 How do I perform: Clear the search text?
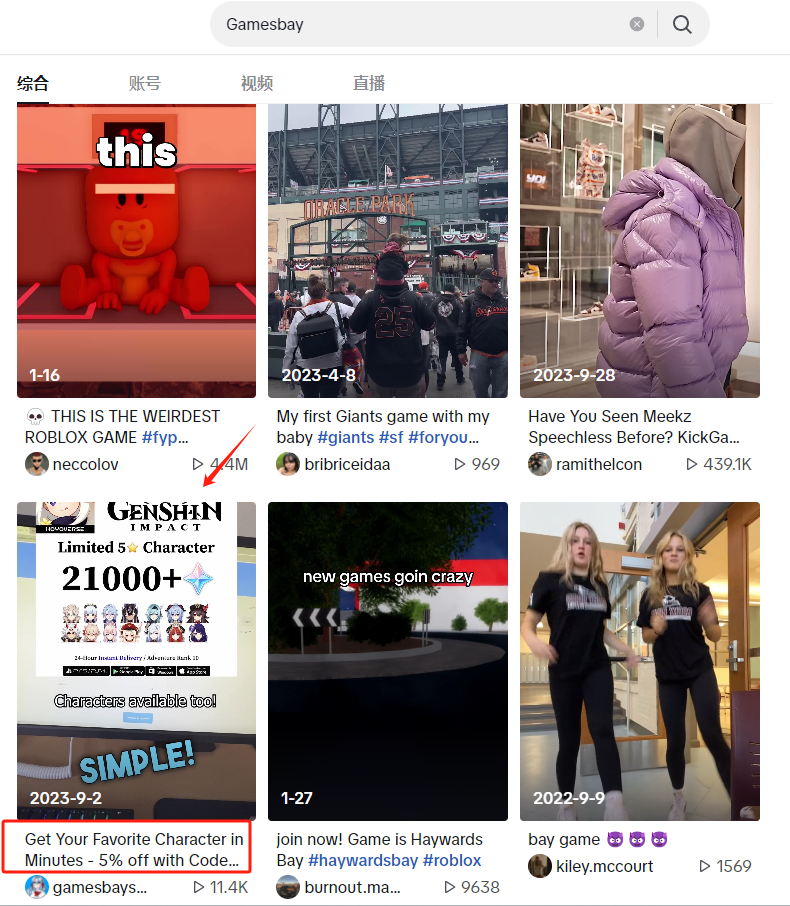coord(637,24)
